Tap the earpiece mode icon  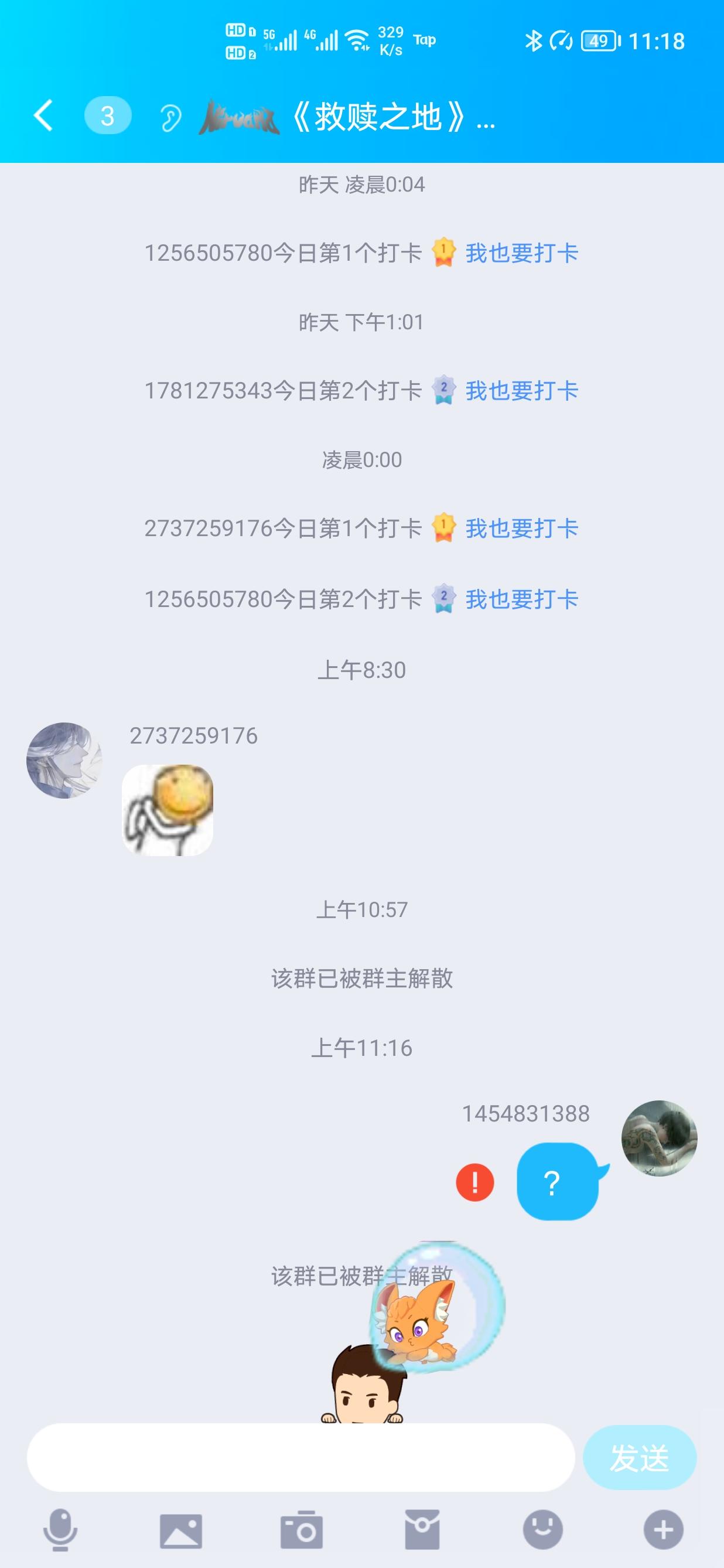point(170,117)
